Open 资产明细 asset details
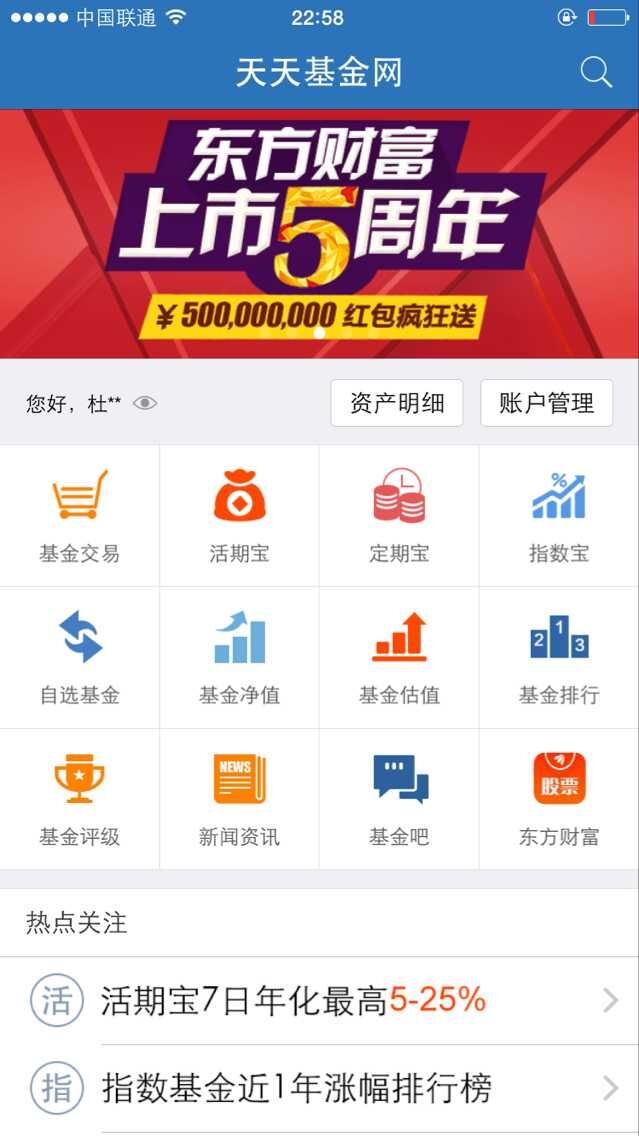Screen dimensions: 639x1136 tap(397, 403)
